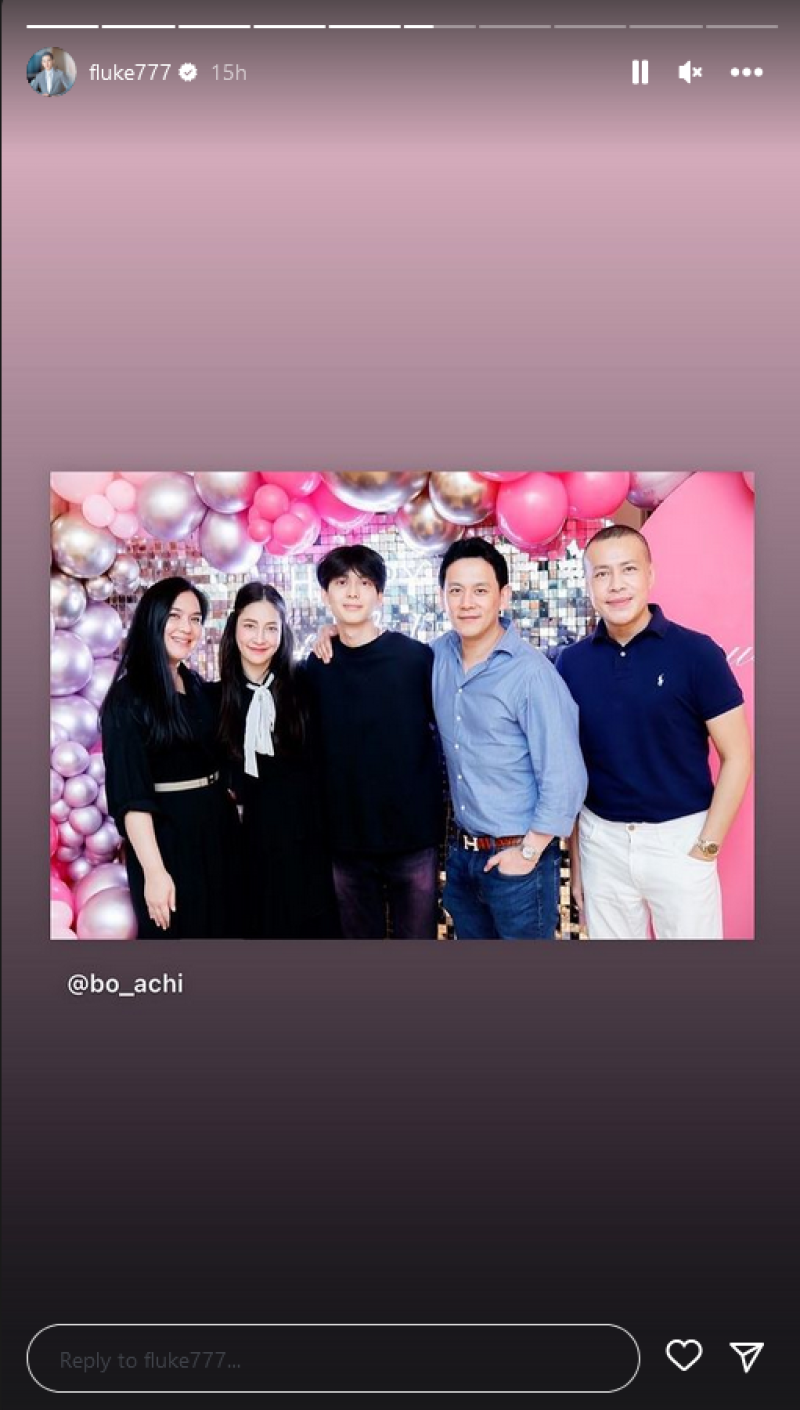Open the three-dot options menu

point(746,72)
